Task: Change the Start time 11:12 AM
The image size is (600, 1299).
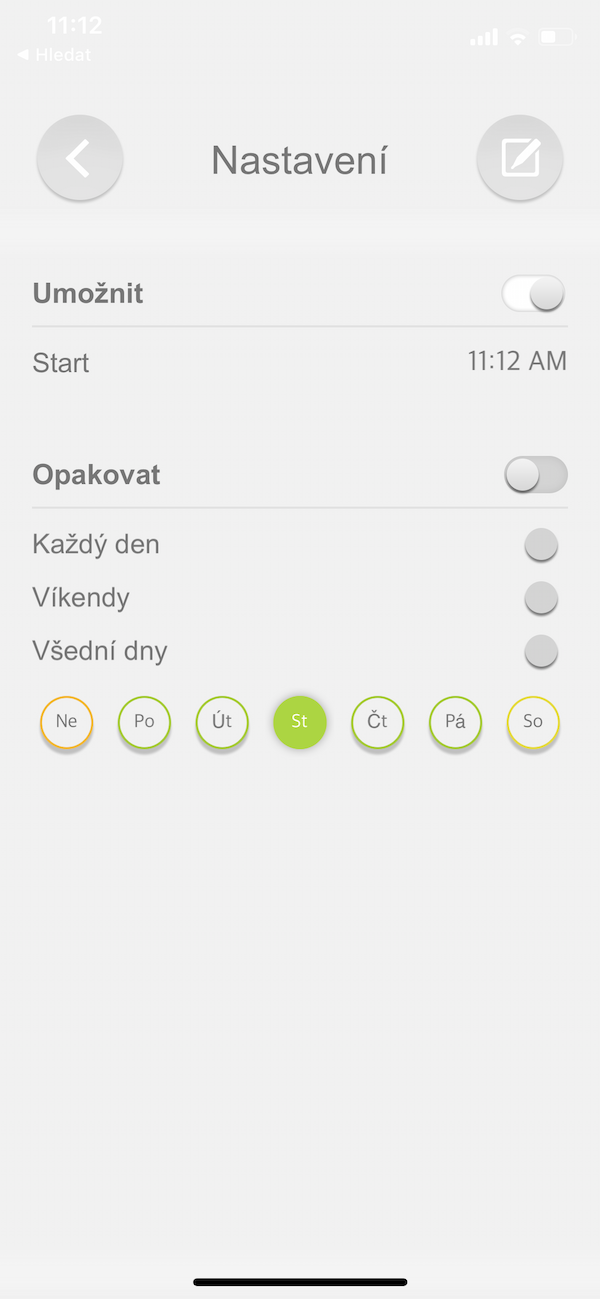Action: (516, 361)
